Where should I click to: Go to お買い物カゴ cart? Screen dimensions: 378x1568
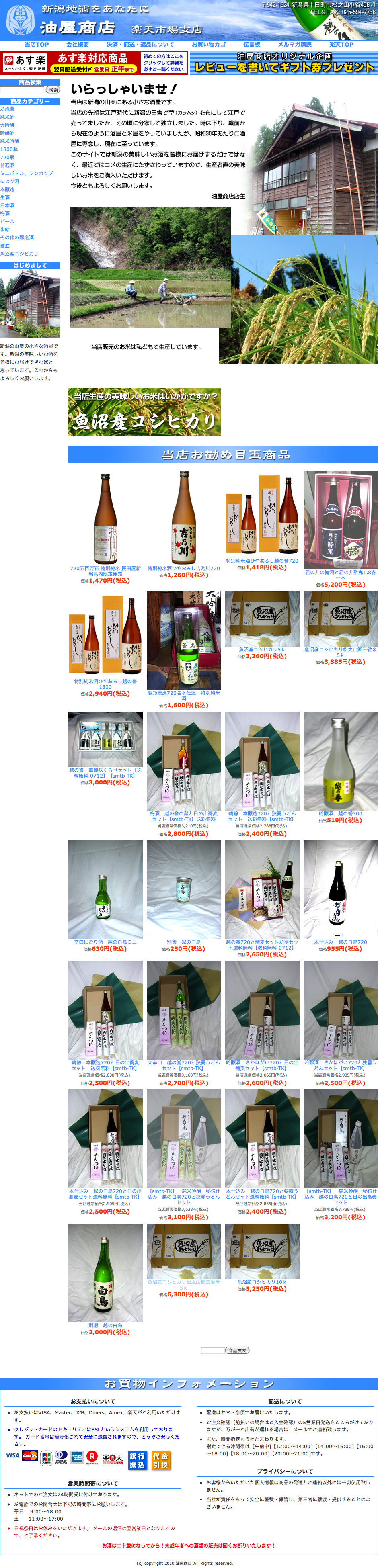[208, 45]
